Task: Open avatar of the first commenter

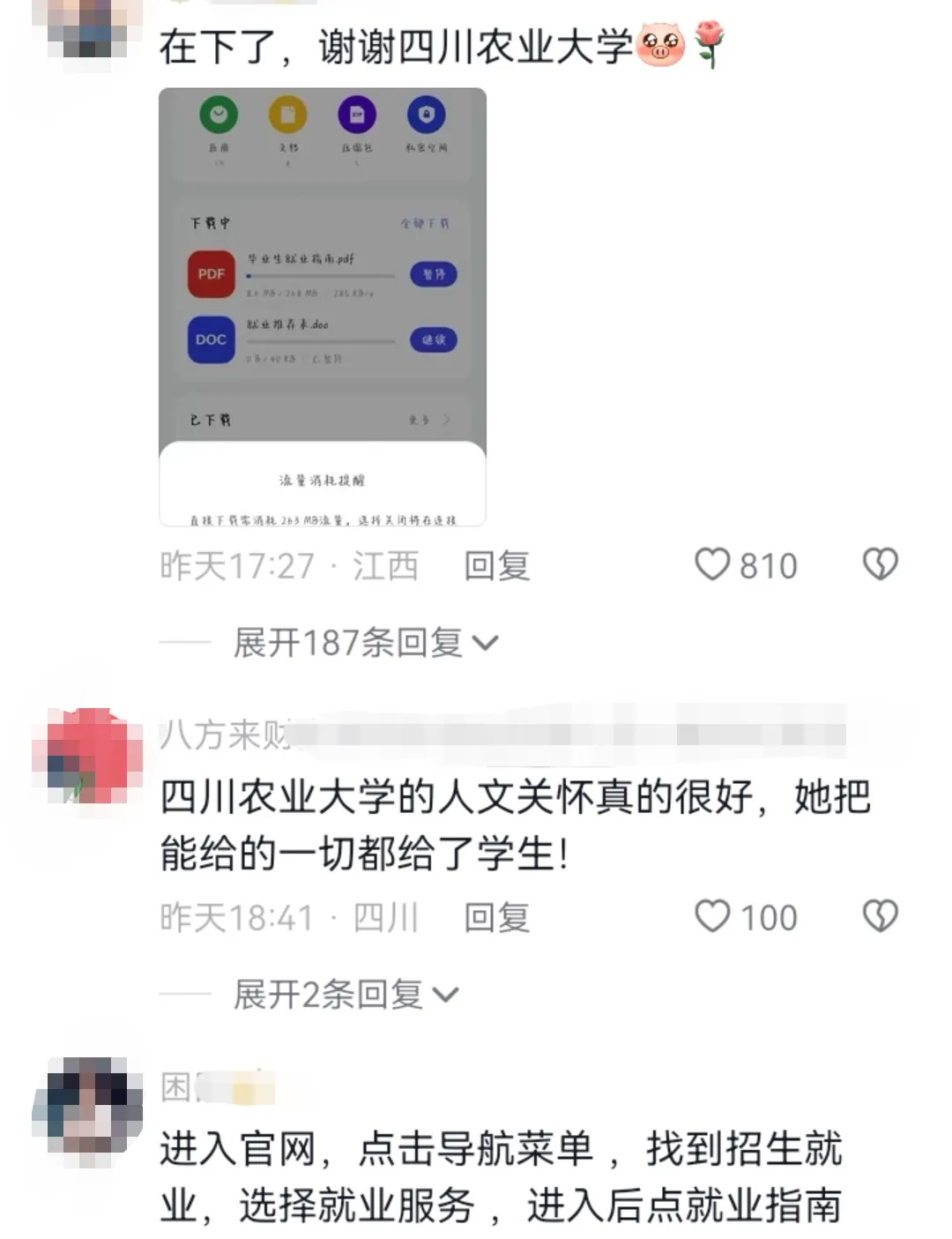Action: (87, 26)
